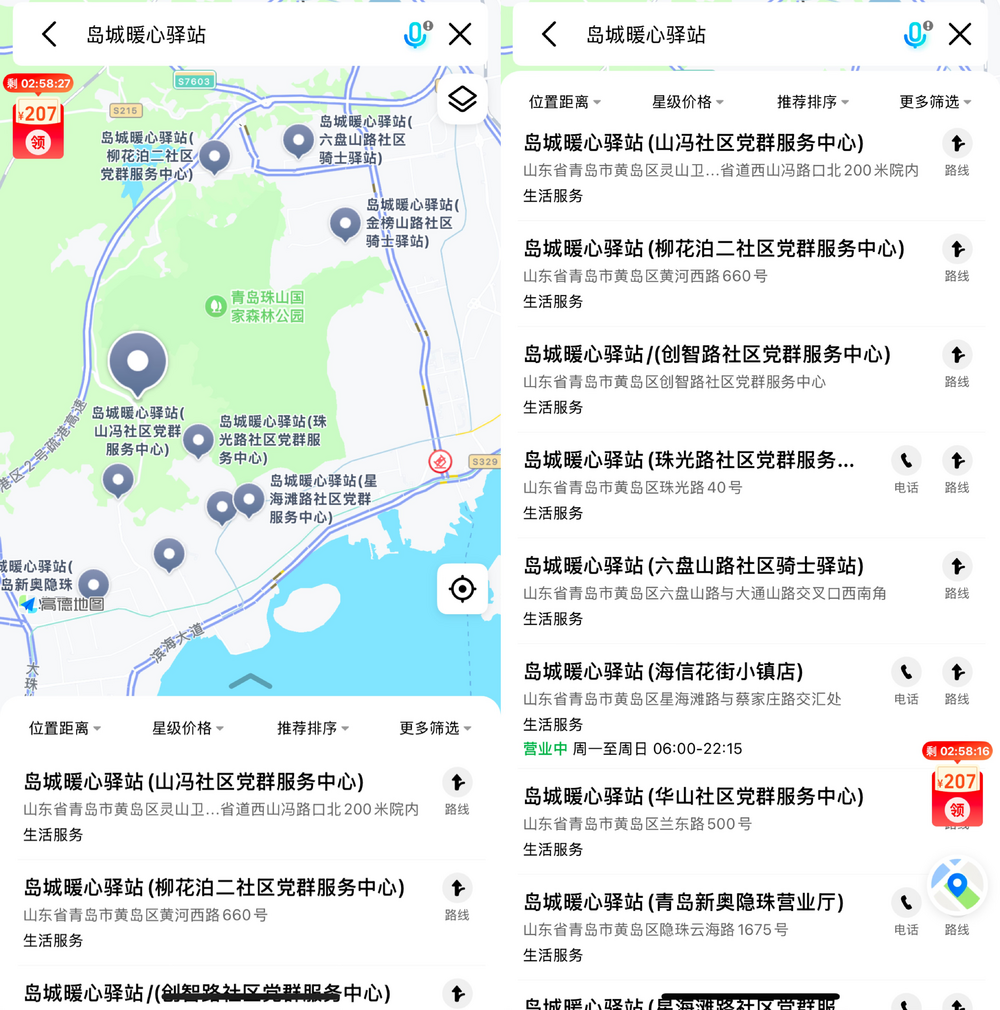
Task: Recenter map to my current location
Action: (x=462, y=589)
